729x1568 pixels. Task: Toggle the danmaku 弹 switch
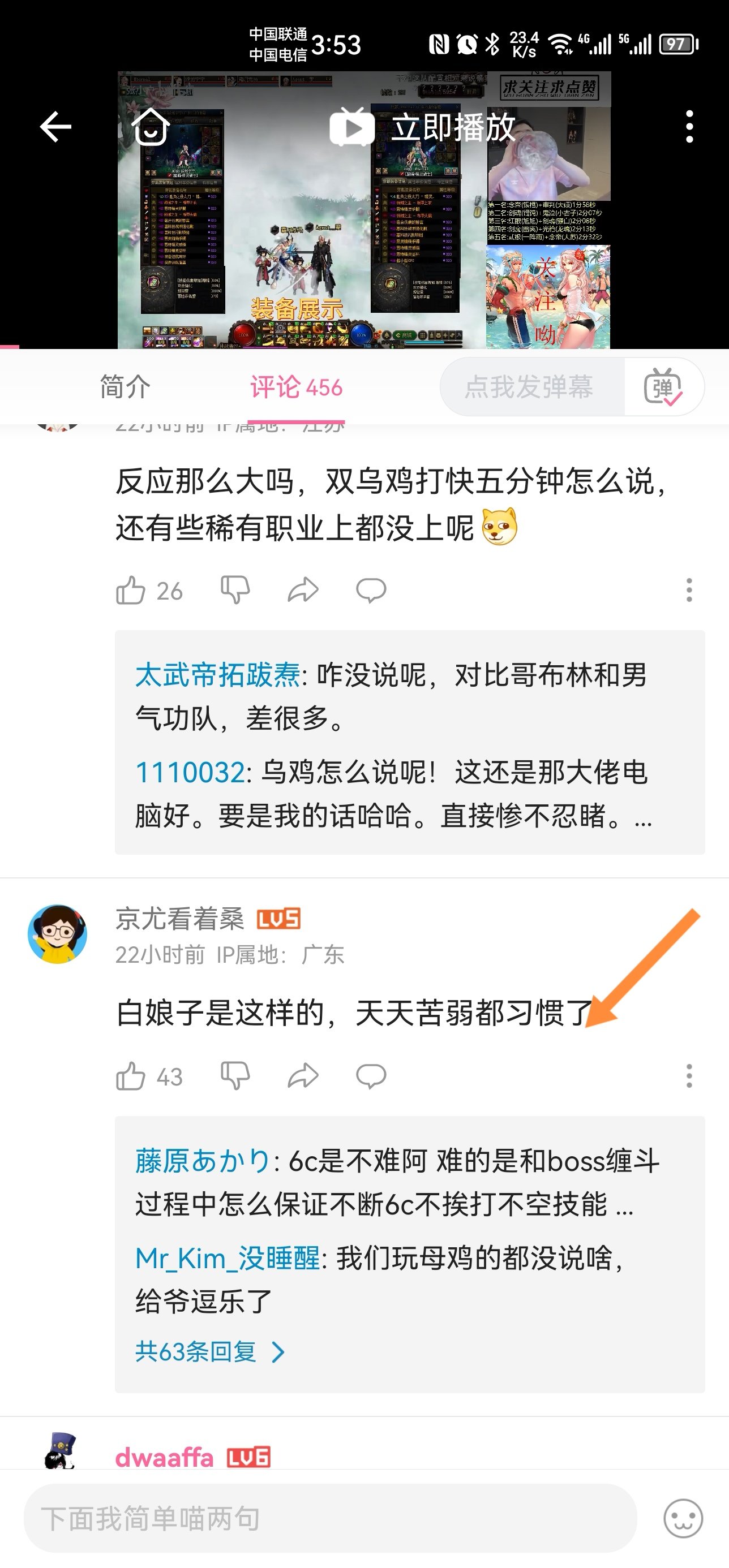click(x=663, y=386)
